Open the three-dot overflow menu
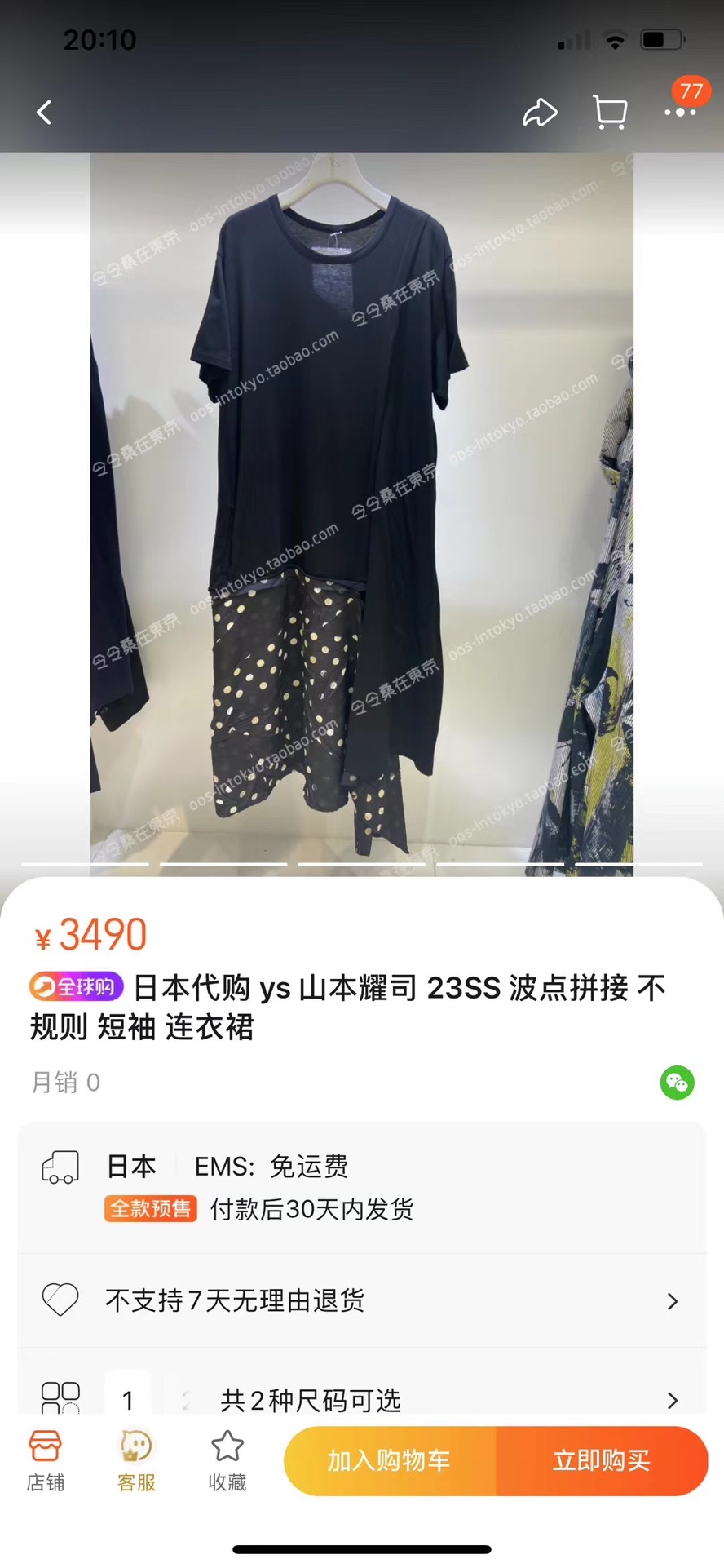 tap(679, 113)
